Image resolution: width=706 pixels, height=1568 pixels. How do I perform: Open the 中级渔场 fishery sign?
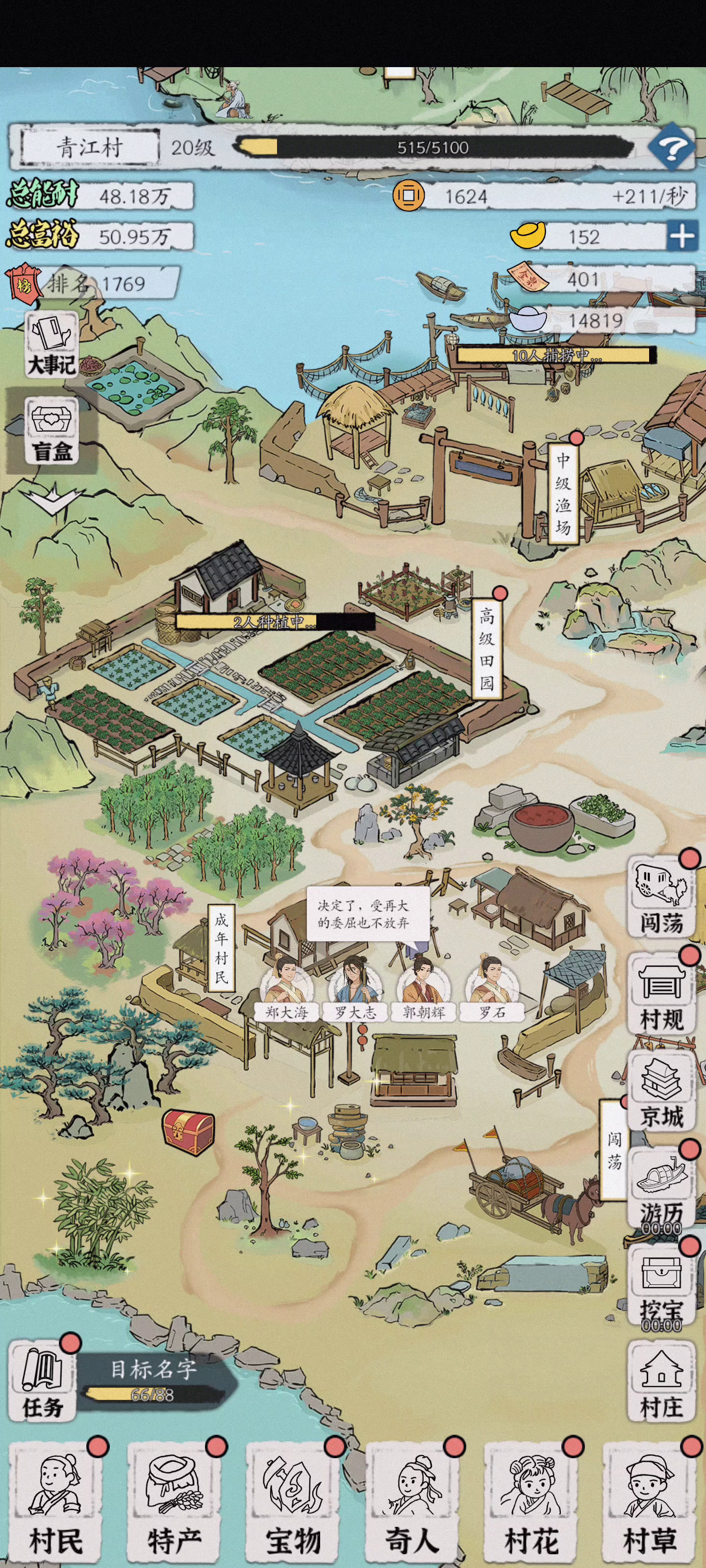pyautogui.click(x=563, y=493)
